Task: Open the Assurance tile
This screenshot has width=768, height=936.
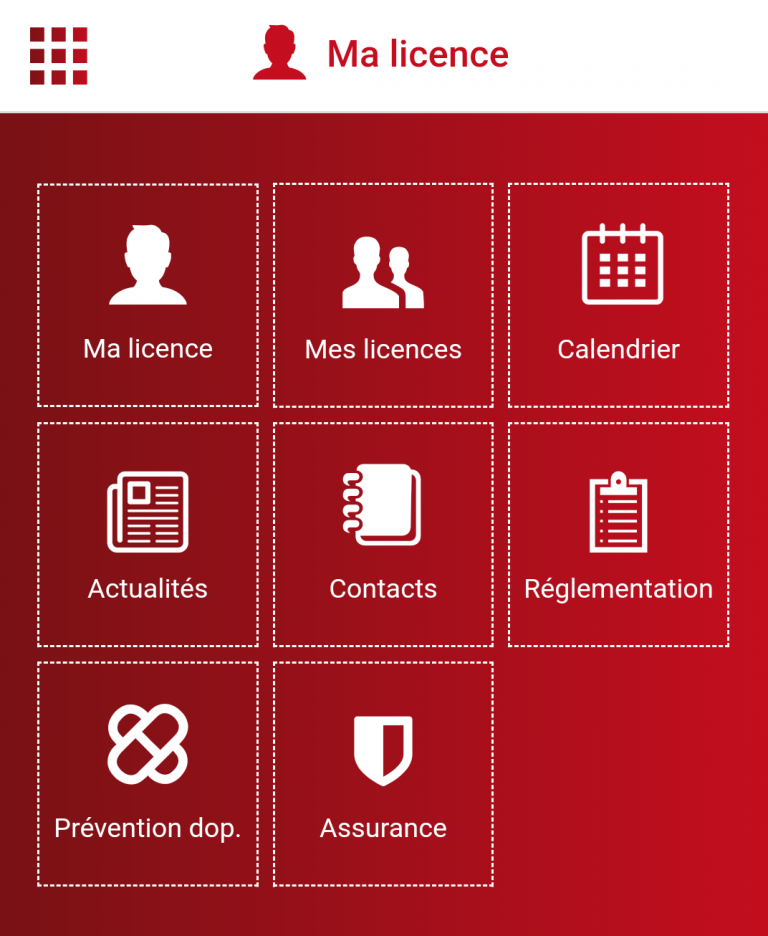Action: click(383, 773)
